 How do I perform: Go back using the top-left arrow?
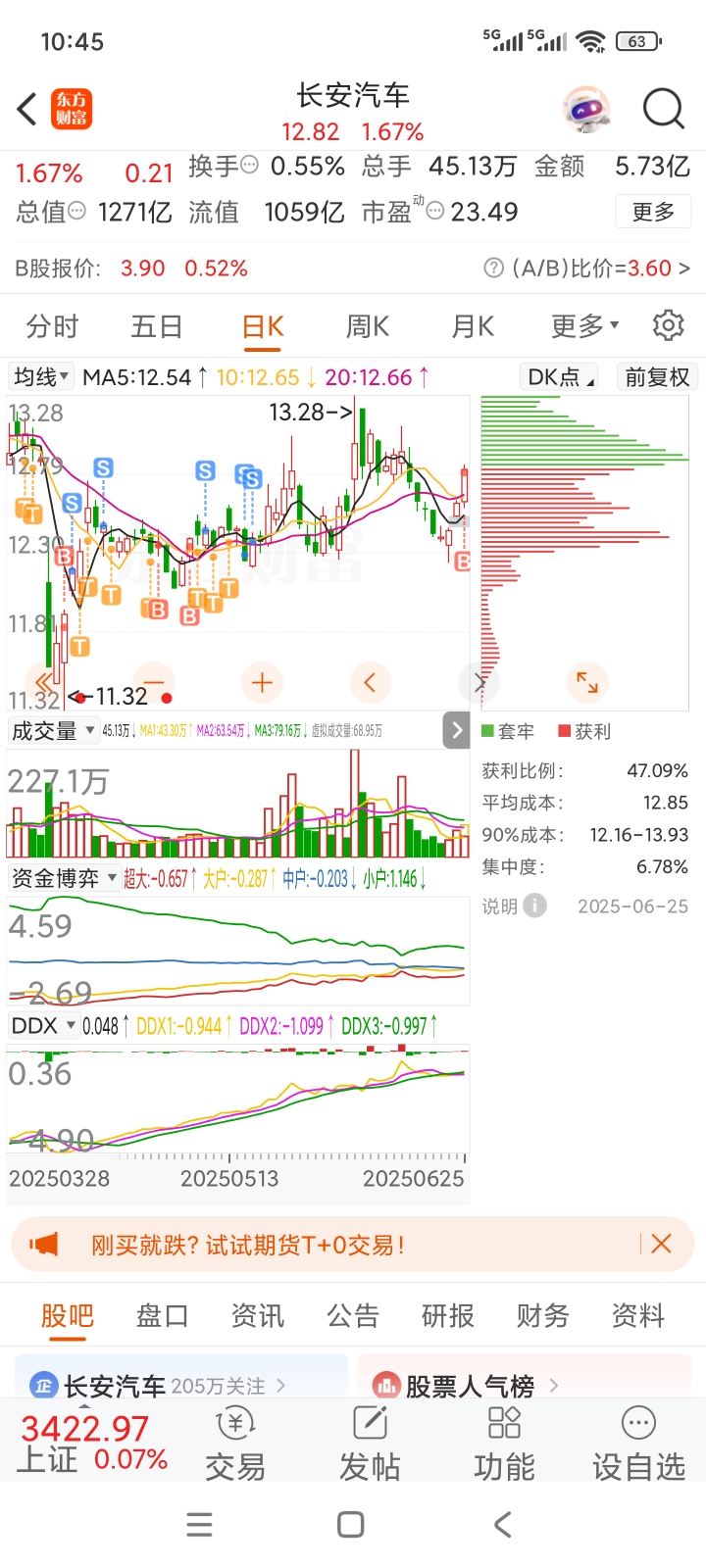point(27,109)
